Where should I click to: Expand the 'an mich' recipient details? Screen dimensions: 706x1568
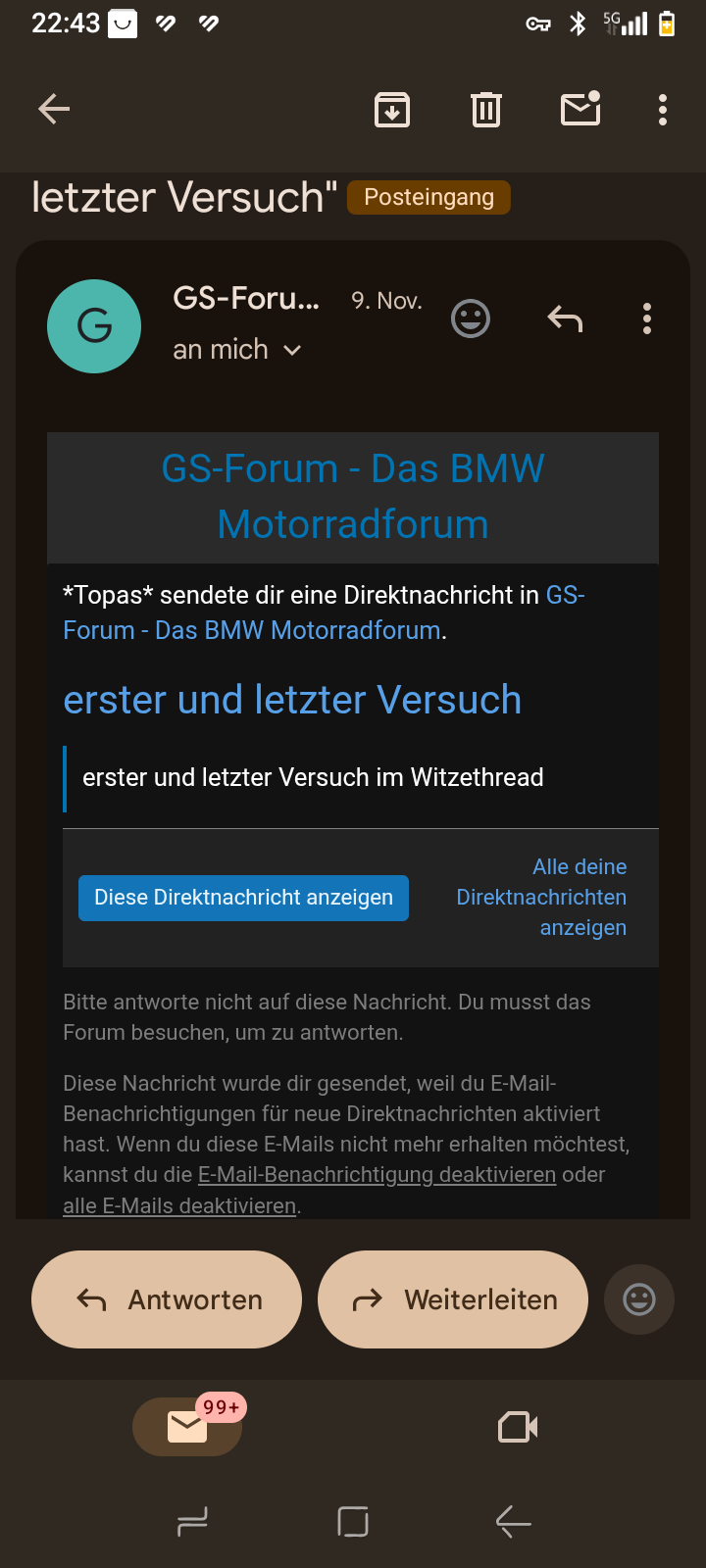(237, 349)
